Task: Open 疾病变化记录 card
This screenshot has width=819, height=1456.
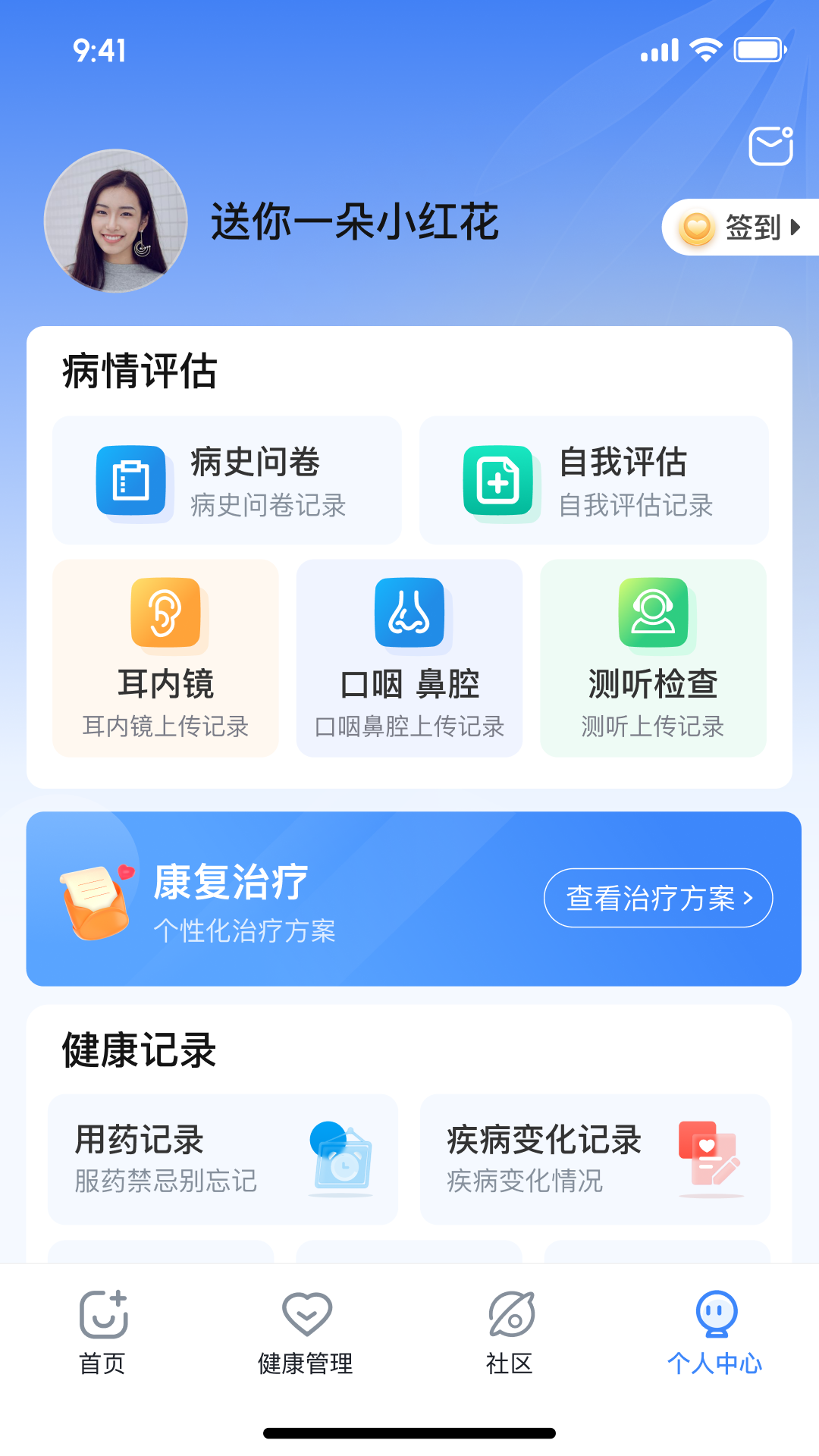Action: pos(594,1159)
